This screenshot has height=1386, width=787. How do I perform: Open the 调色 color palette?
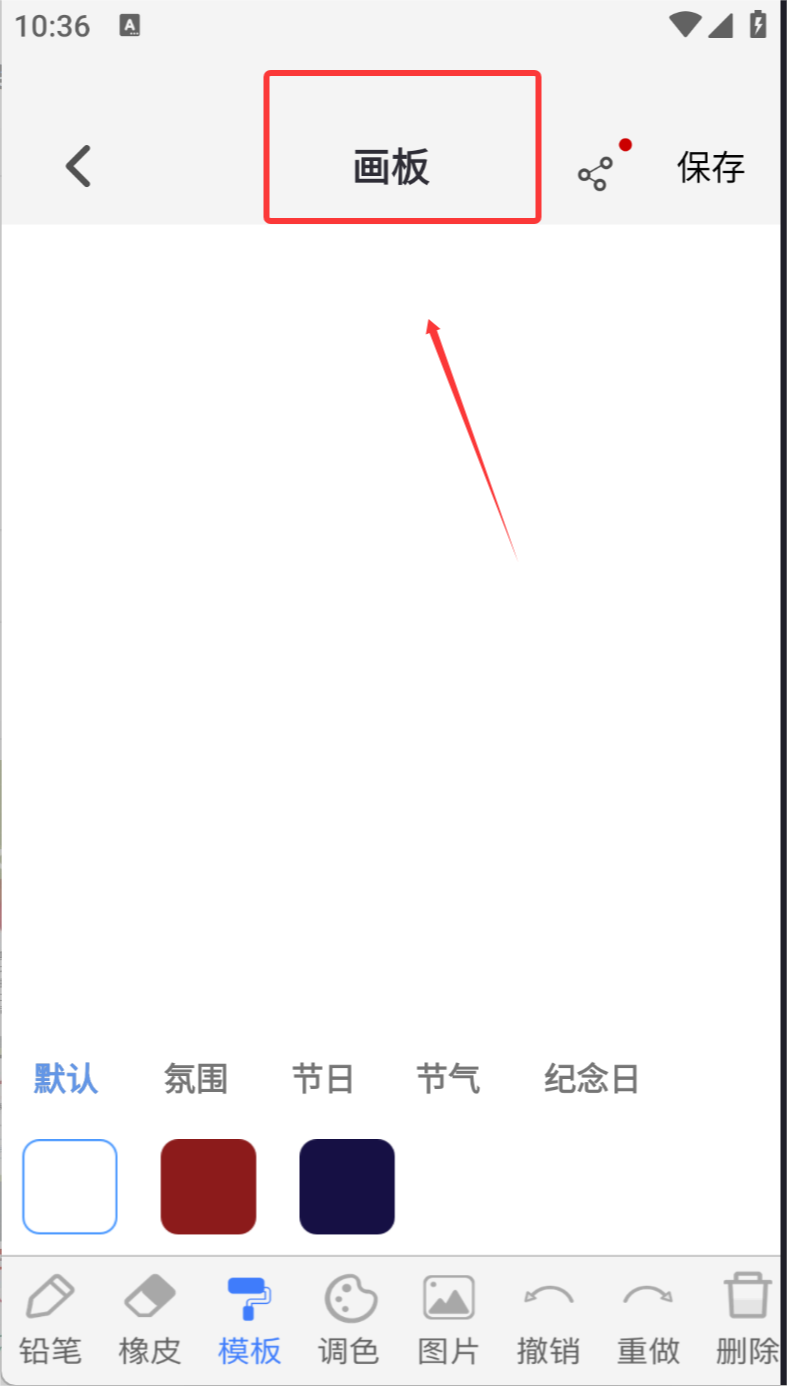[x=349, y=1320]
